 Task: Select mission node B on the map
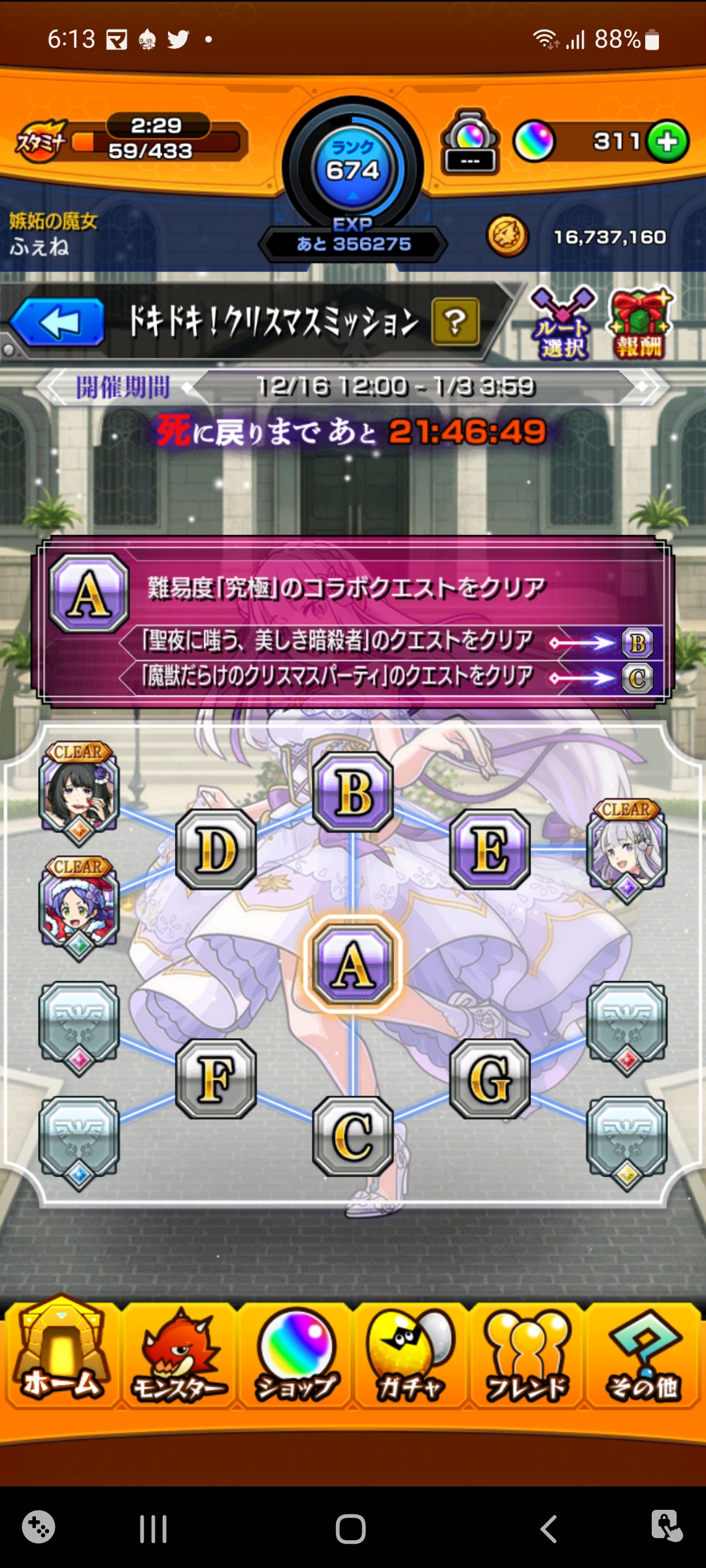[353, 792]
